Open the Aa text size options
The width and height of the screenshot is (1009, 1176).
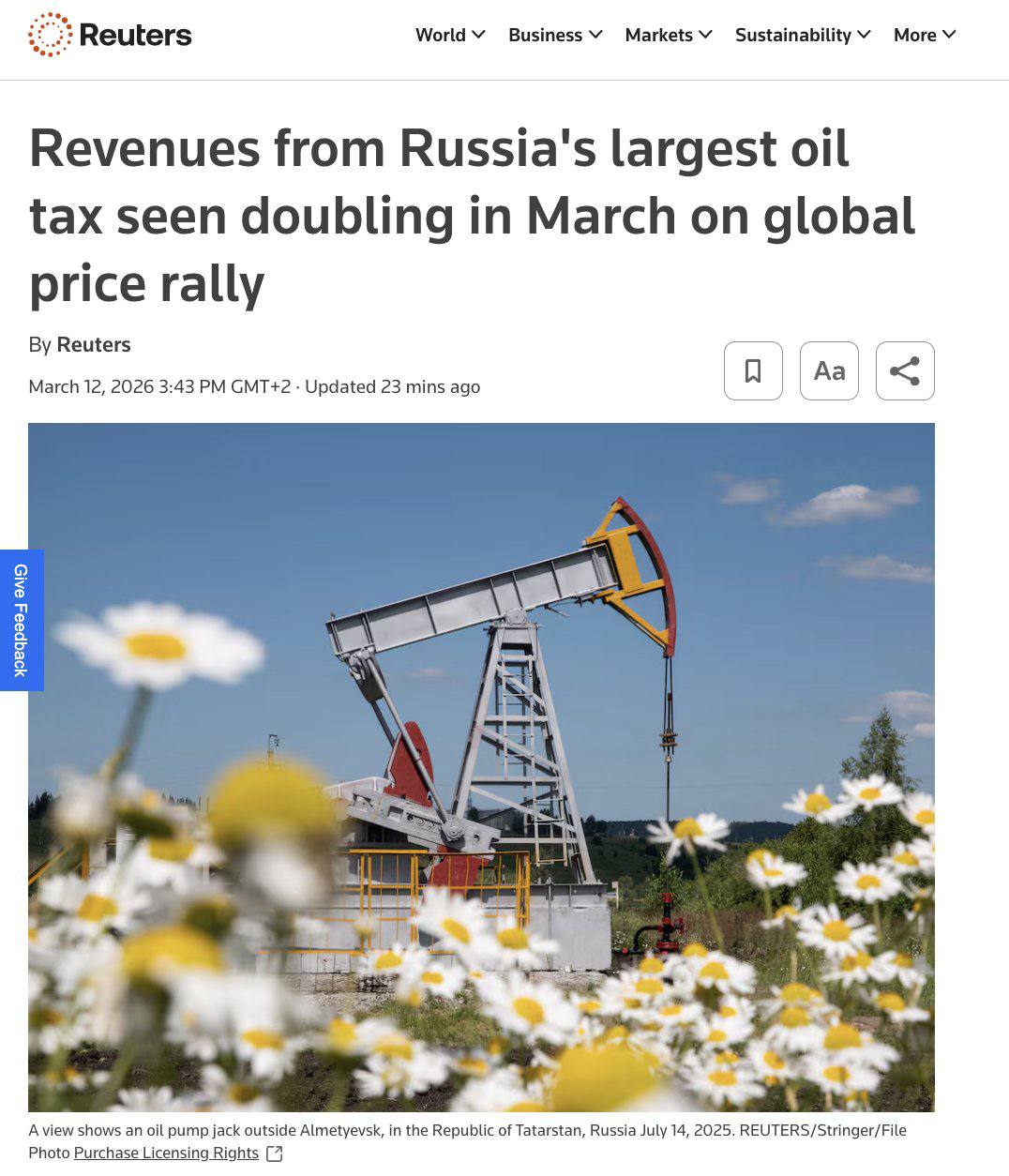(x=829, y=371)
